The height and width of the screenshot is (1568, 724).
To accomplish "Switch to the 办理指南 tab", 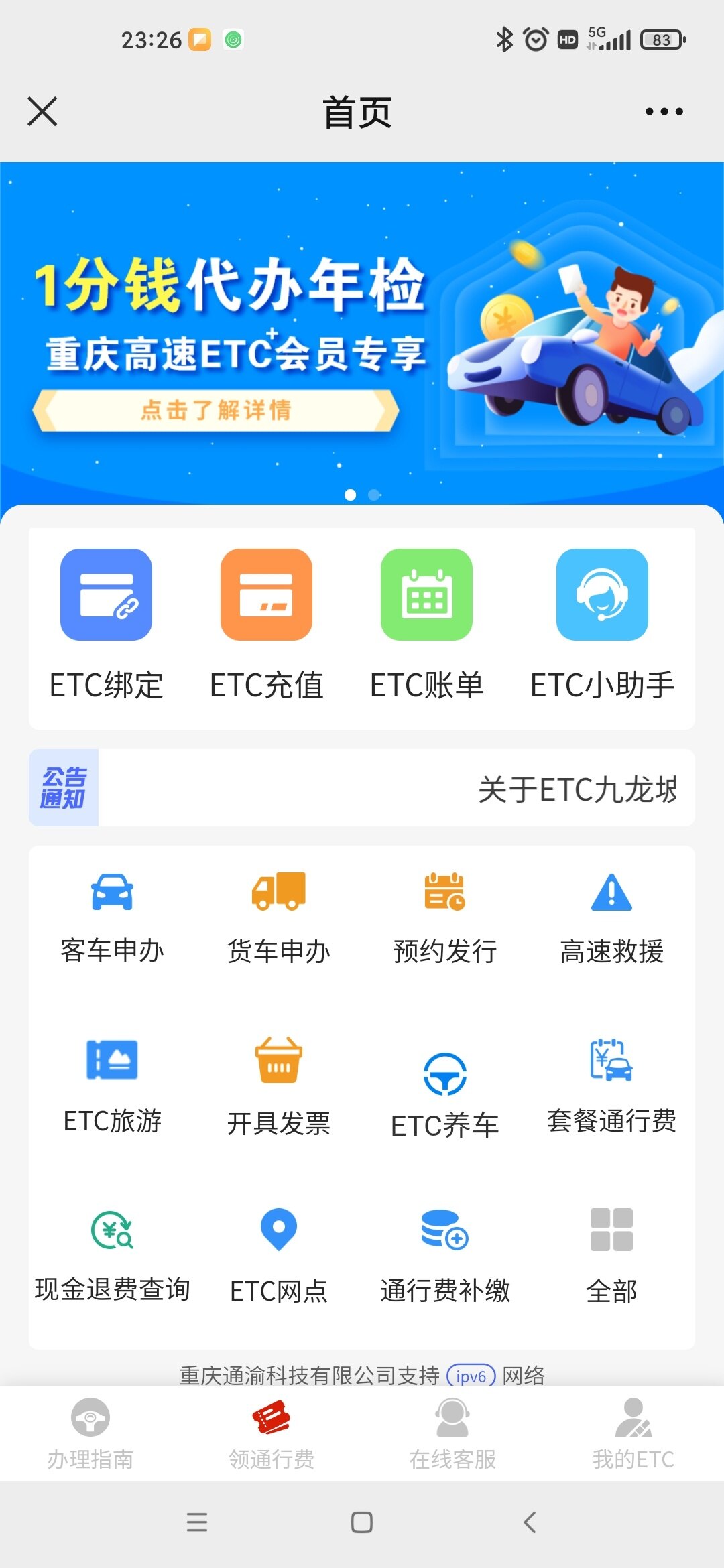I will 90,1433.
